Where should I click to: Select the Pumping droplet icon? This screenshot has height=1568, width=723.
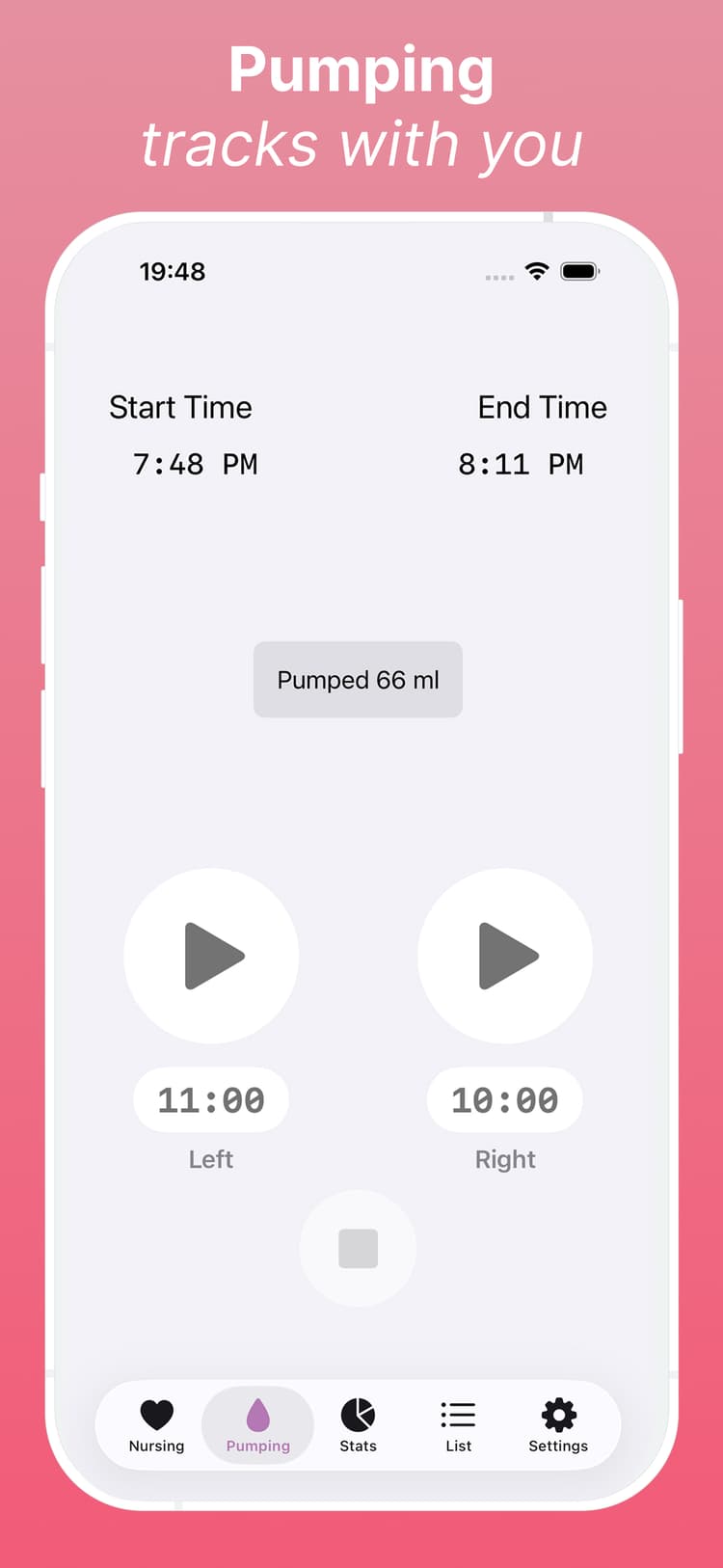coord(257,1414)
